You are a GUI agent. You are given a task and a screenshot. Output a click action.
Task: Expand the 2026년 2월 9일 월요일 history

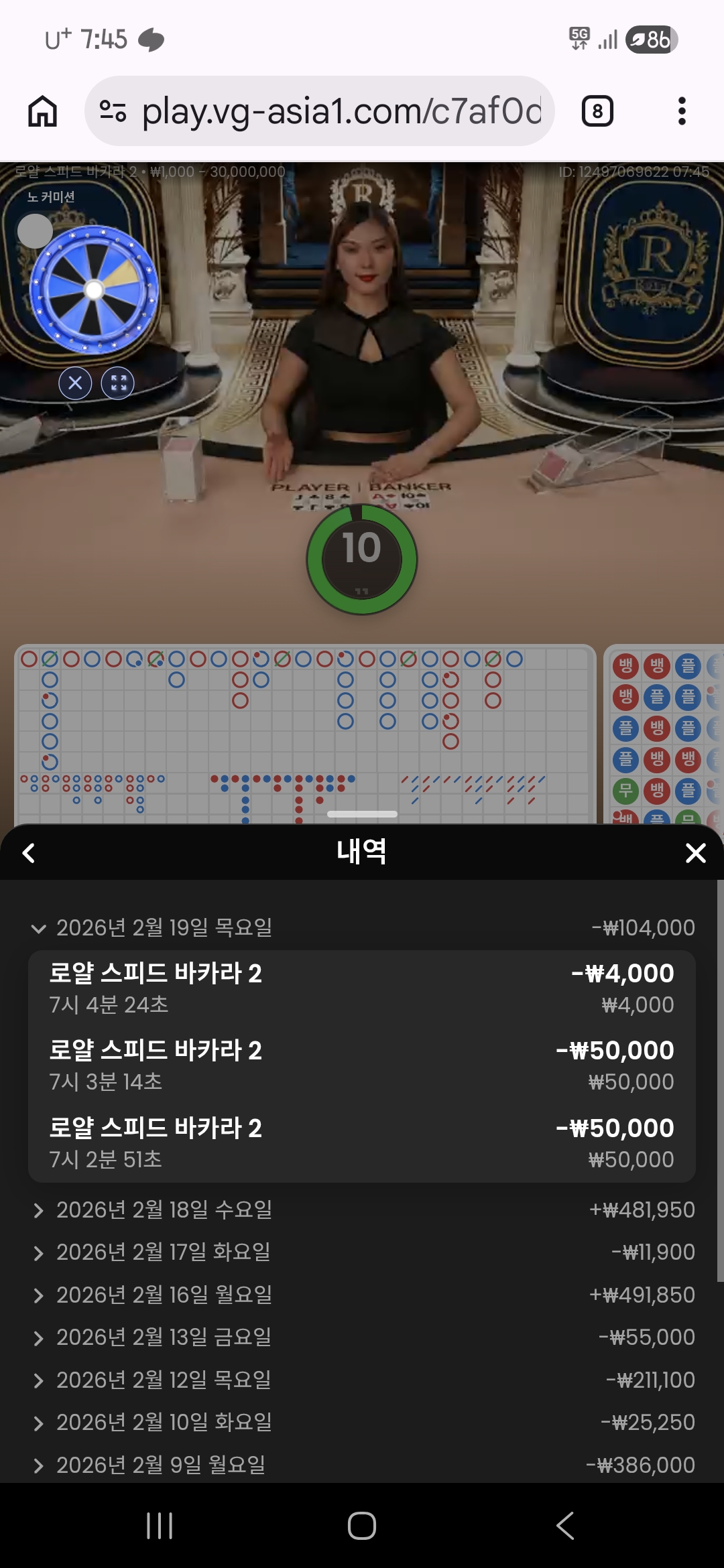pos(362,1465)
